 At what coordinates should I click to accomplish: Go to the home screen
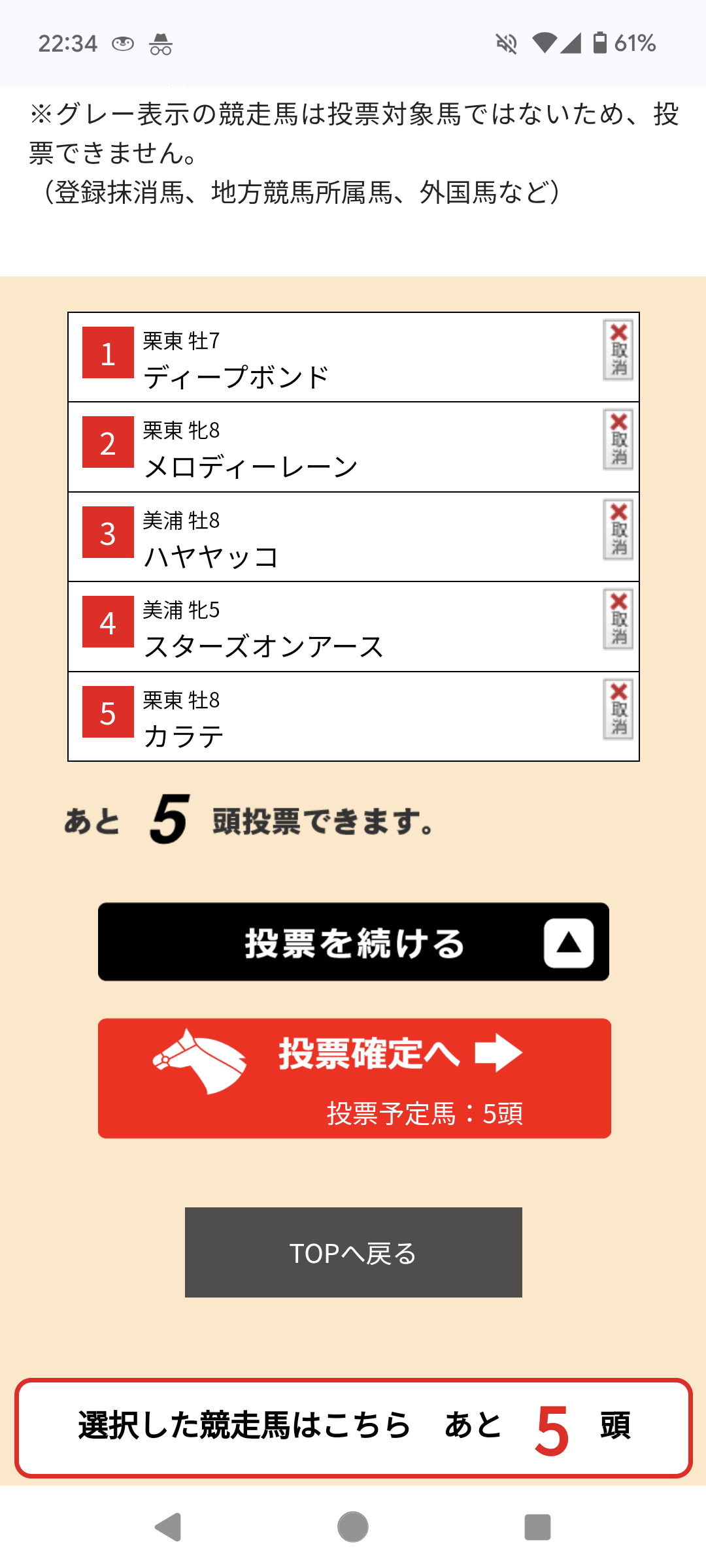[353, 1527]
